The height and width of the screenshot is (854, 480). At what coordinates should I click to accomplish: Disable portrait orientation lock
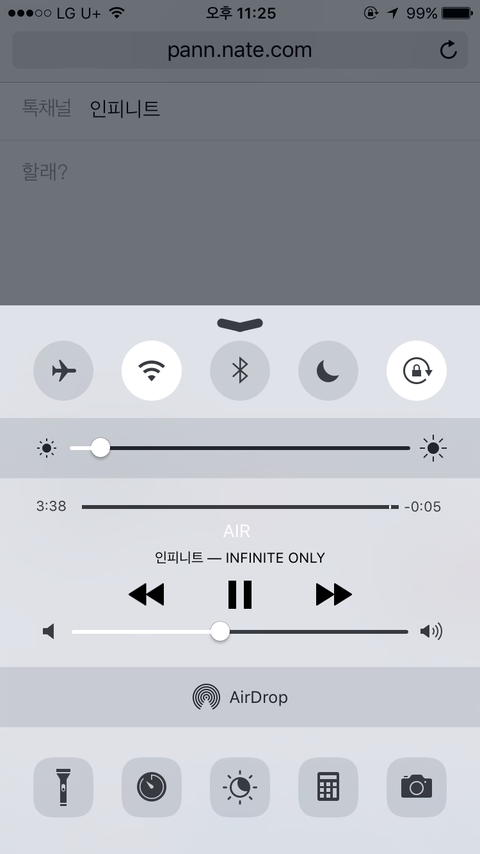(416, 370)
